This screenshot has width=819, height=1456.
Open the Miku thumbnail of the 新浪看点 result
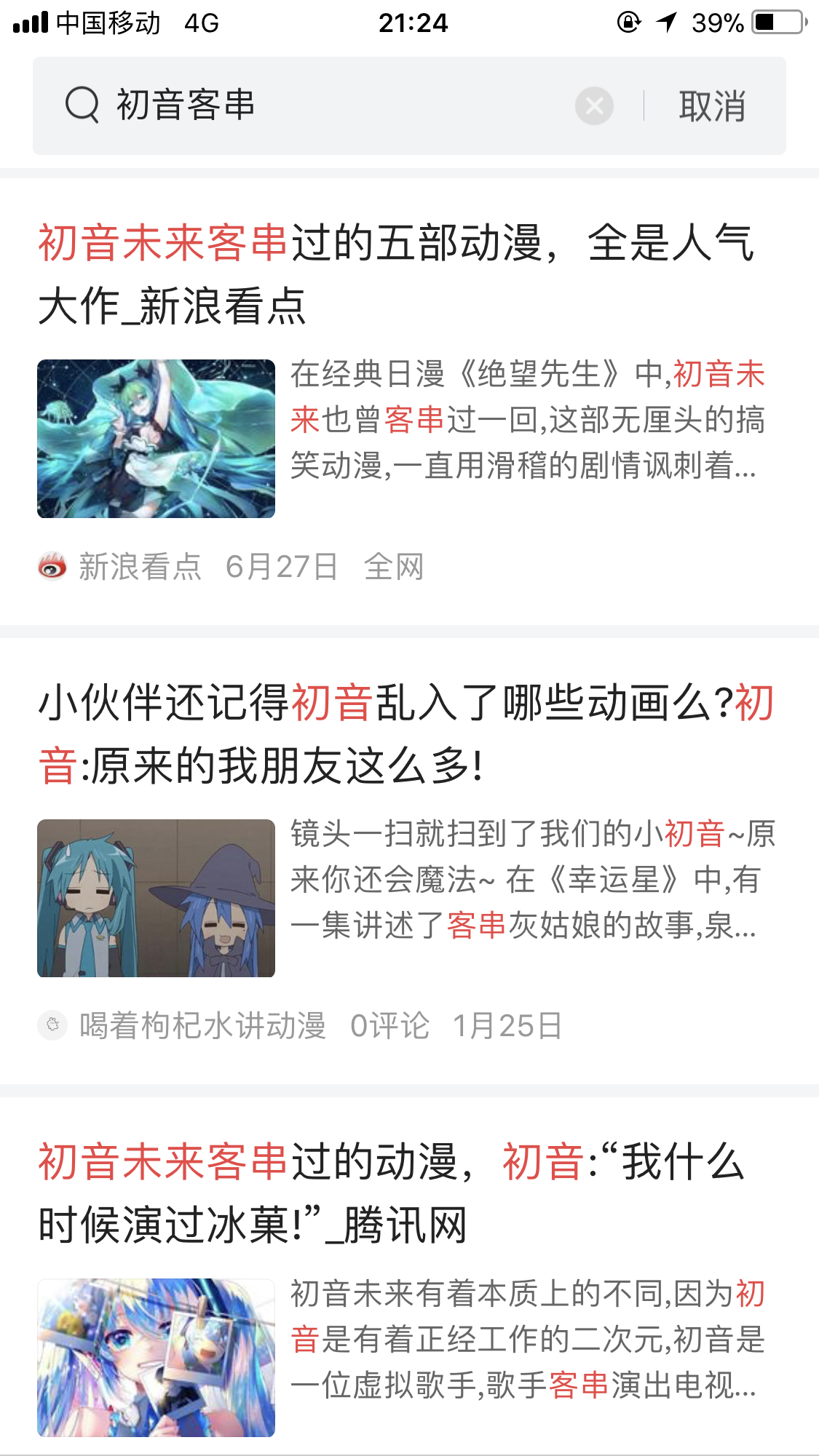156,439
